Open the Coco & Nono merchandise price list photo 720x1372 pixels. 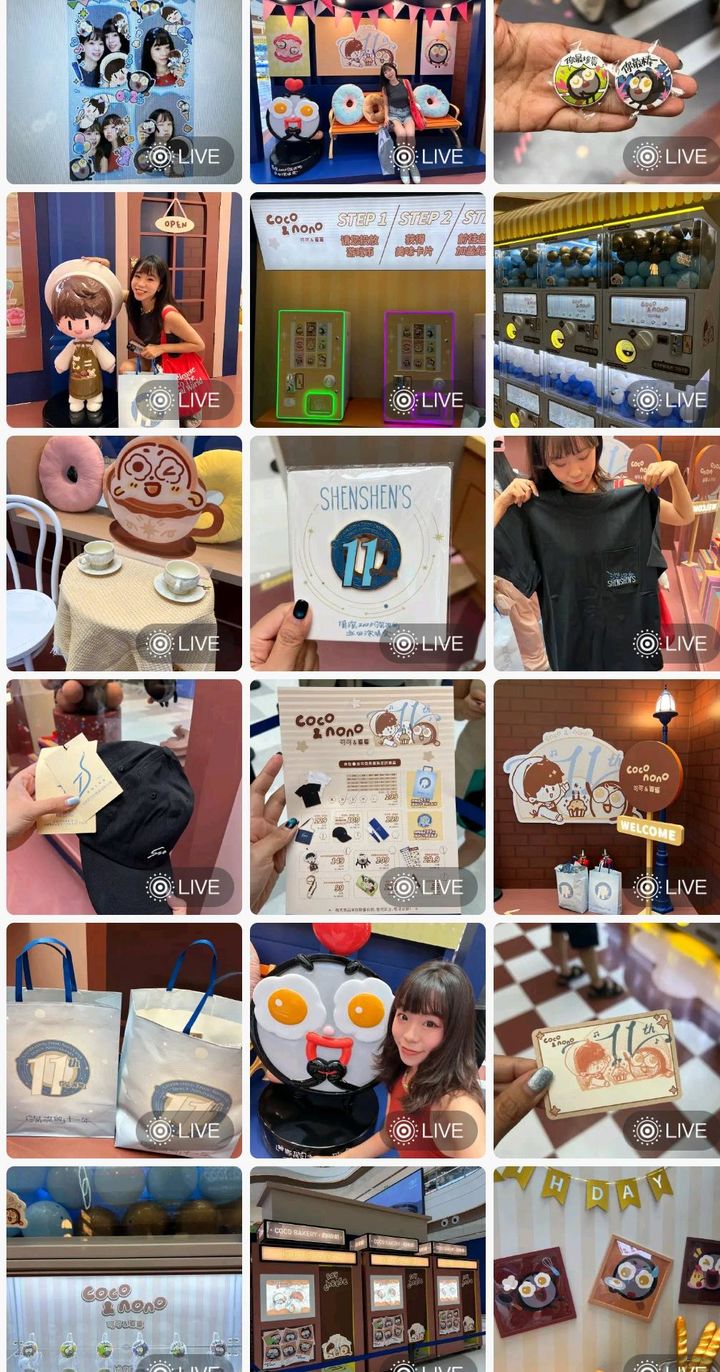coord(367,797)
